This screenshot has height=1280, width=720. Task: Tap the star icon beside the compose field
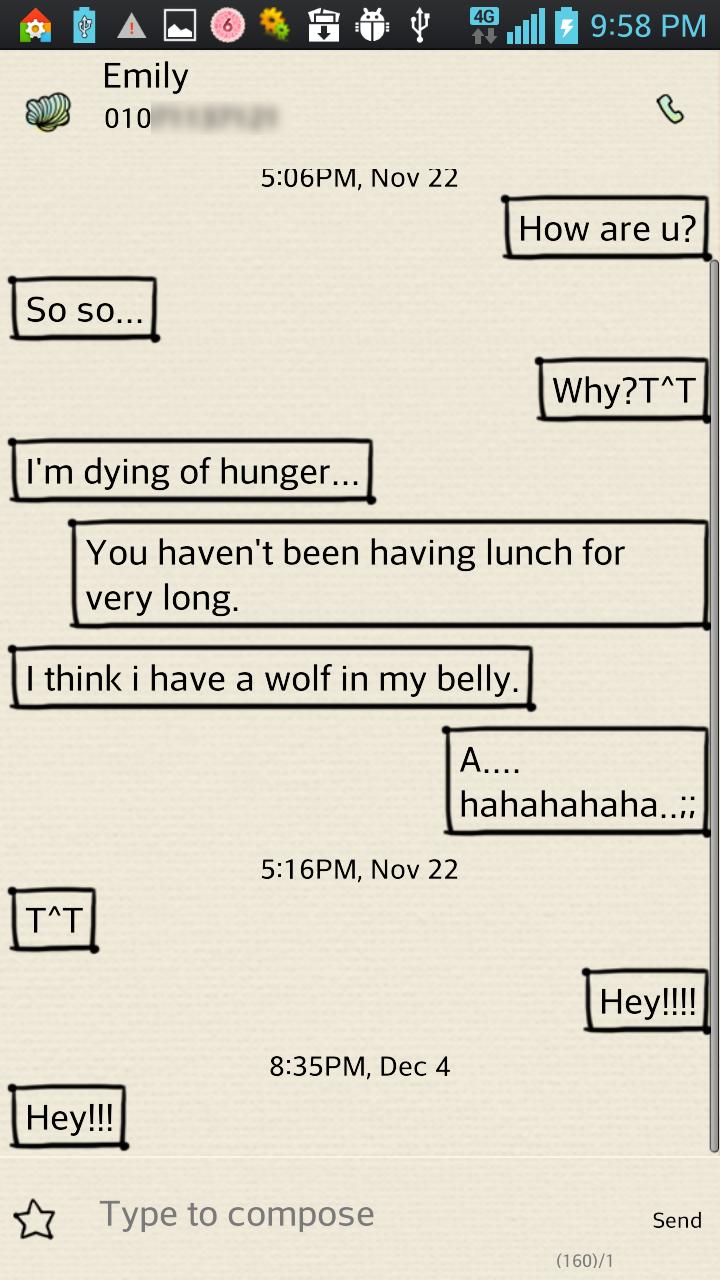coord(36,1218)
